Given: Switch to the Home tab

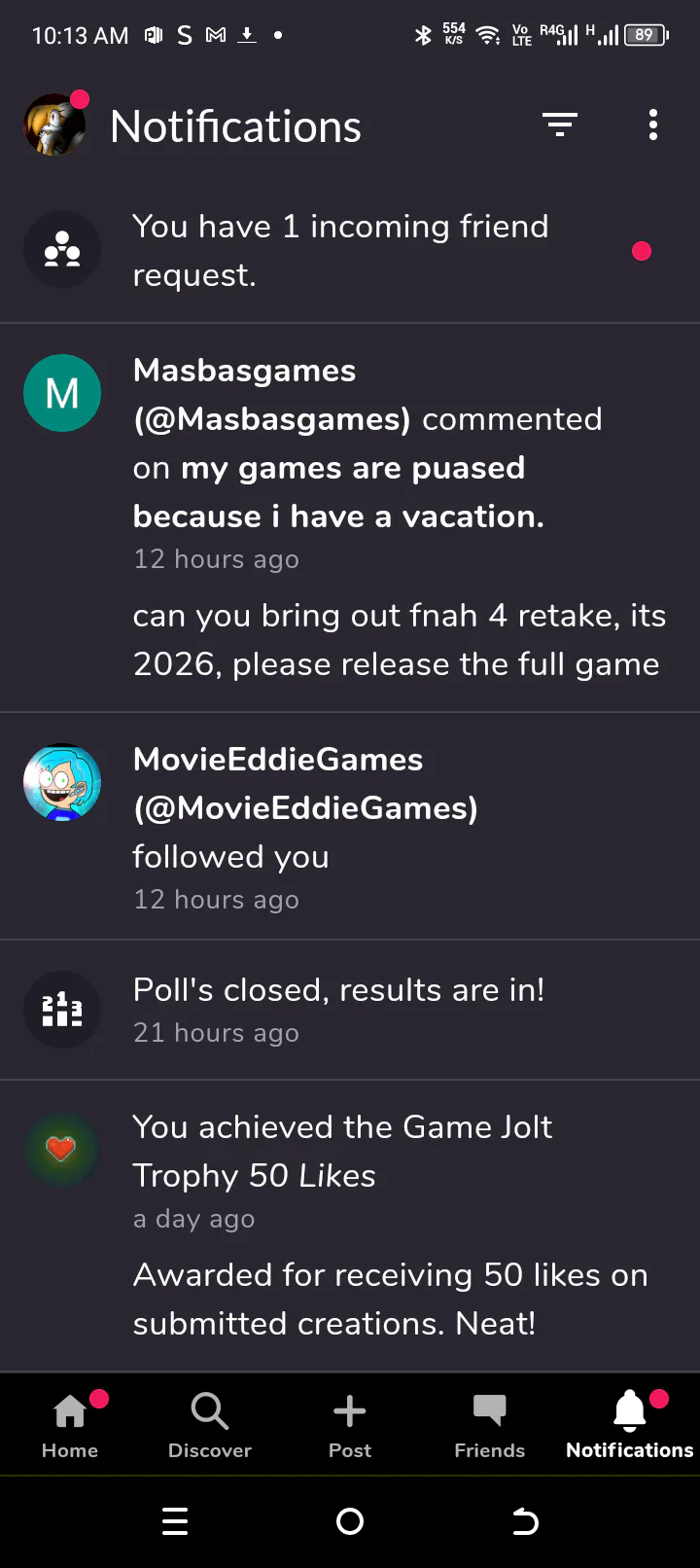Looking at the screenshot, I should [70, 1424].
